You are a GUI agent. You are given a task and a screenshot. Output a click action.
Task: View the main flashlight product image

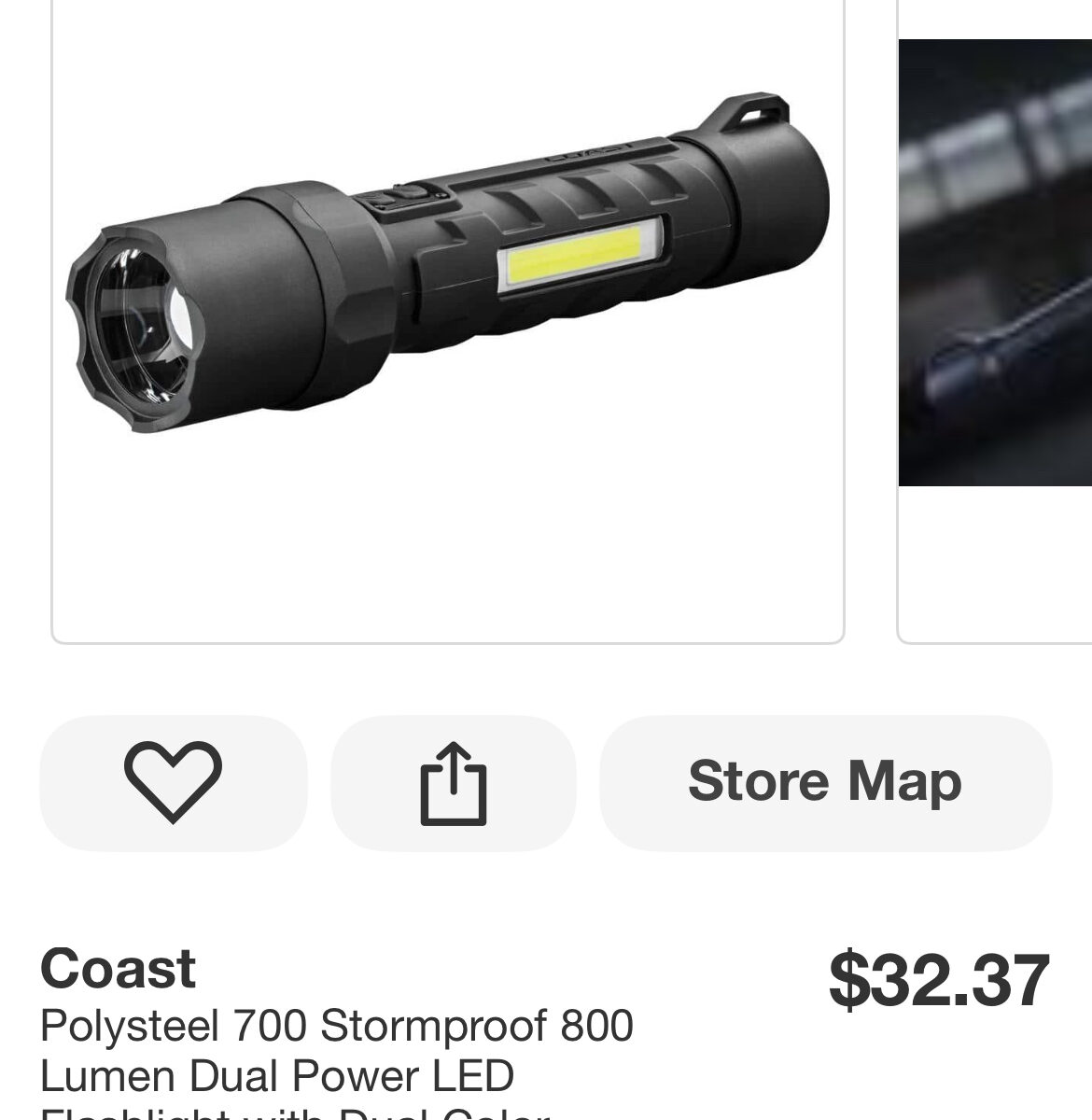click(x=448, y=280)
